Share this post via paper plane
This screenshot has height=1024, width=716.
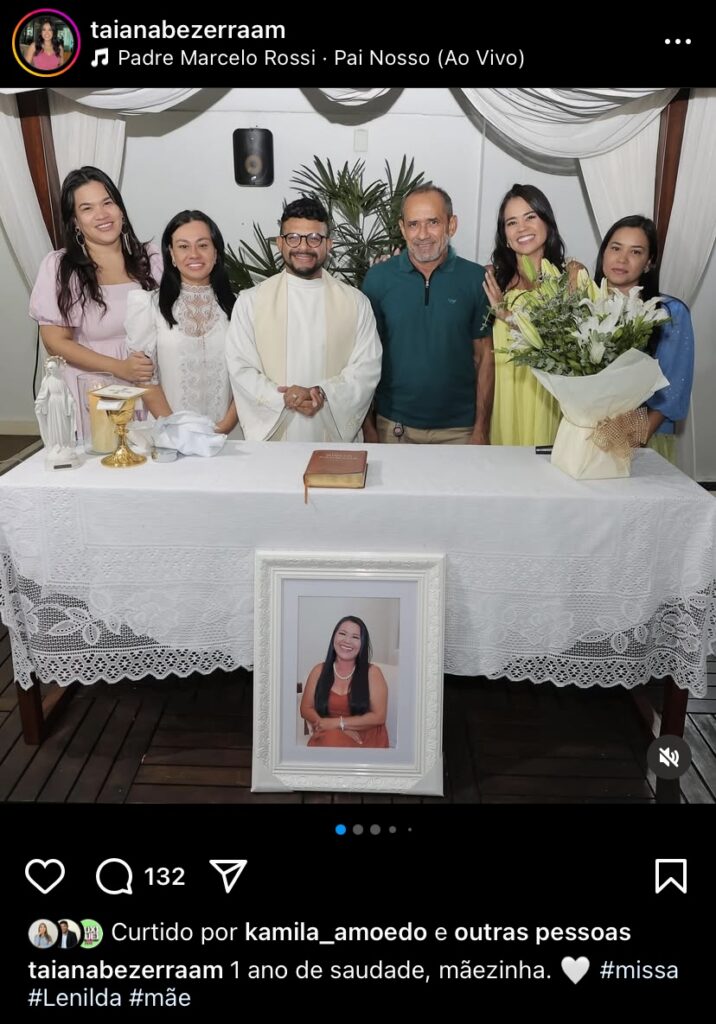228,876
